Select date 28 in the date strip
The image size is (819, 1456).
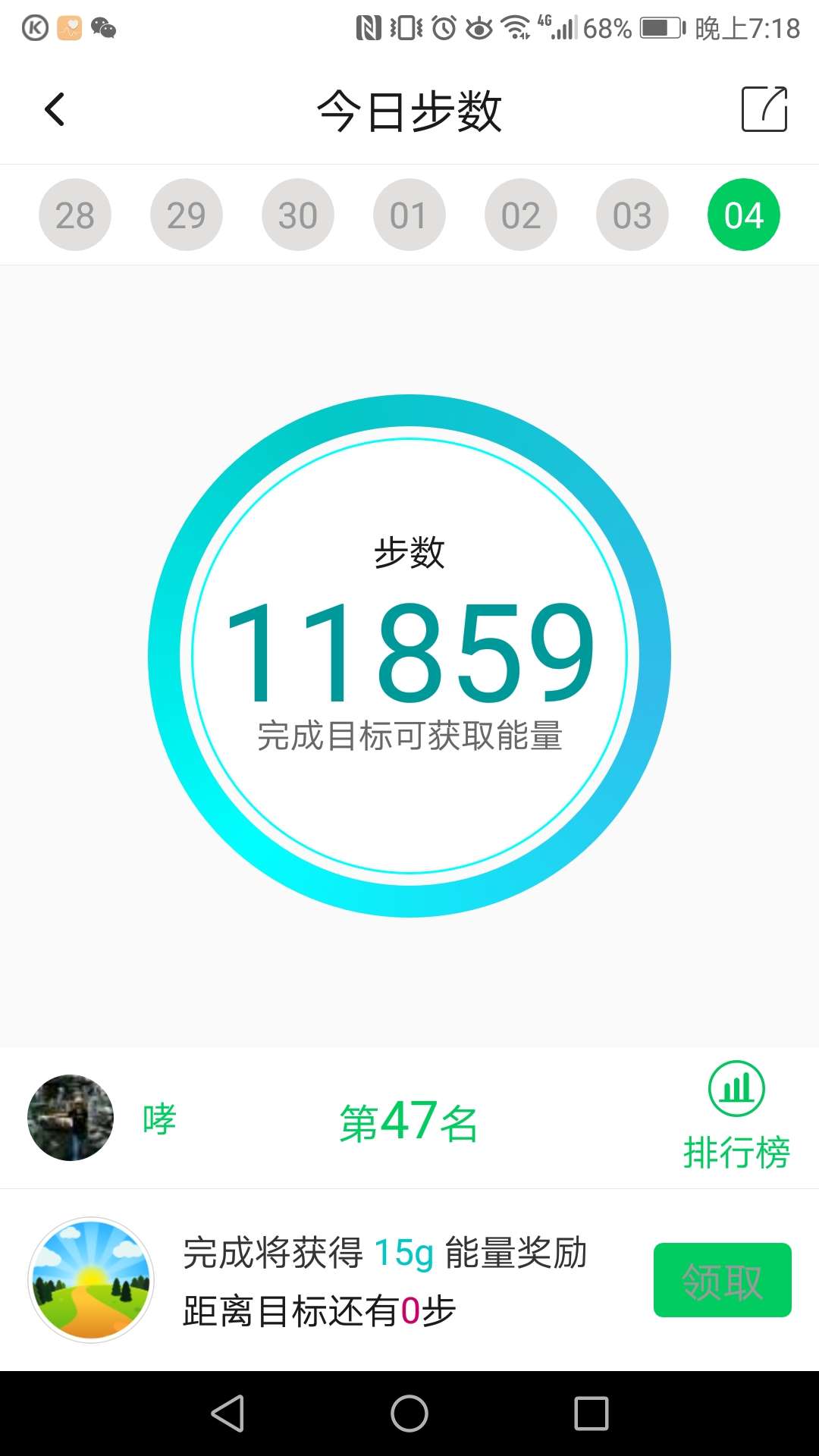point(74,214)
